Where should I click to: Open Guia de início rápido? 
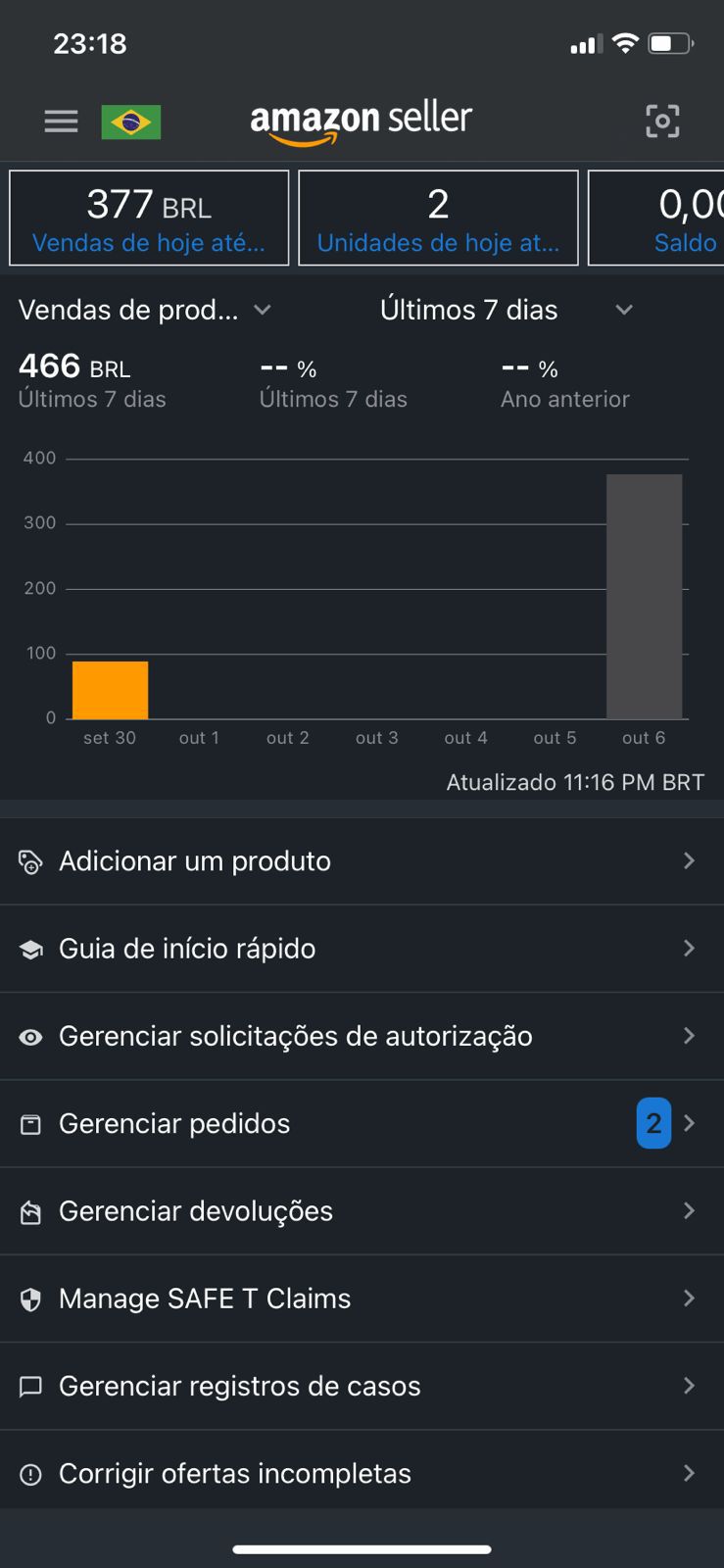[x=362, y=949]
